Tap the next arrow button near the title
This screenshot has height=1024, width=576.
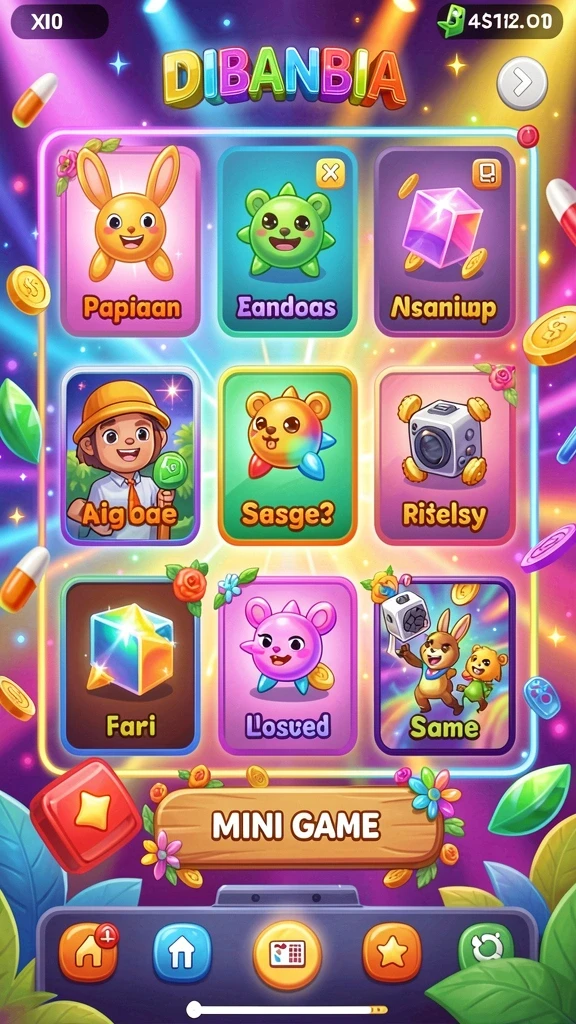click(x=522, y=83)
